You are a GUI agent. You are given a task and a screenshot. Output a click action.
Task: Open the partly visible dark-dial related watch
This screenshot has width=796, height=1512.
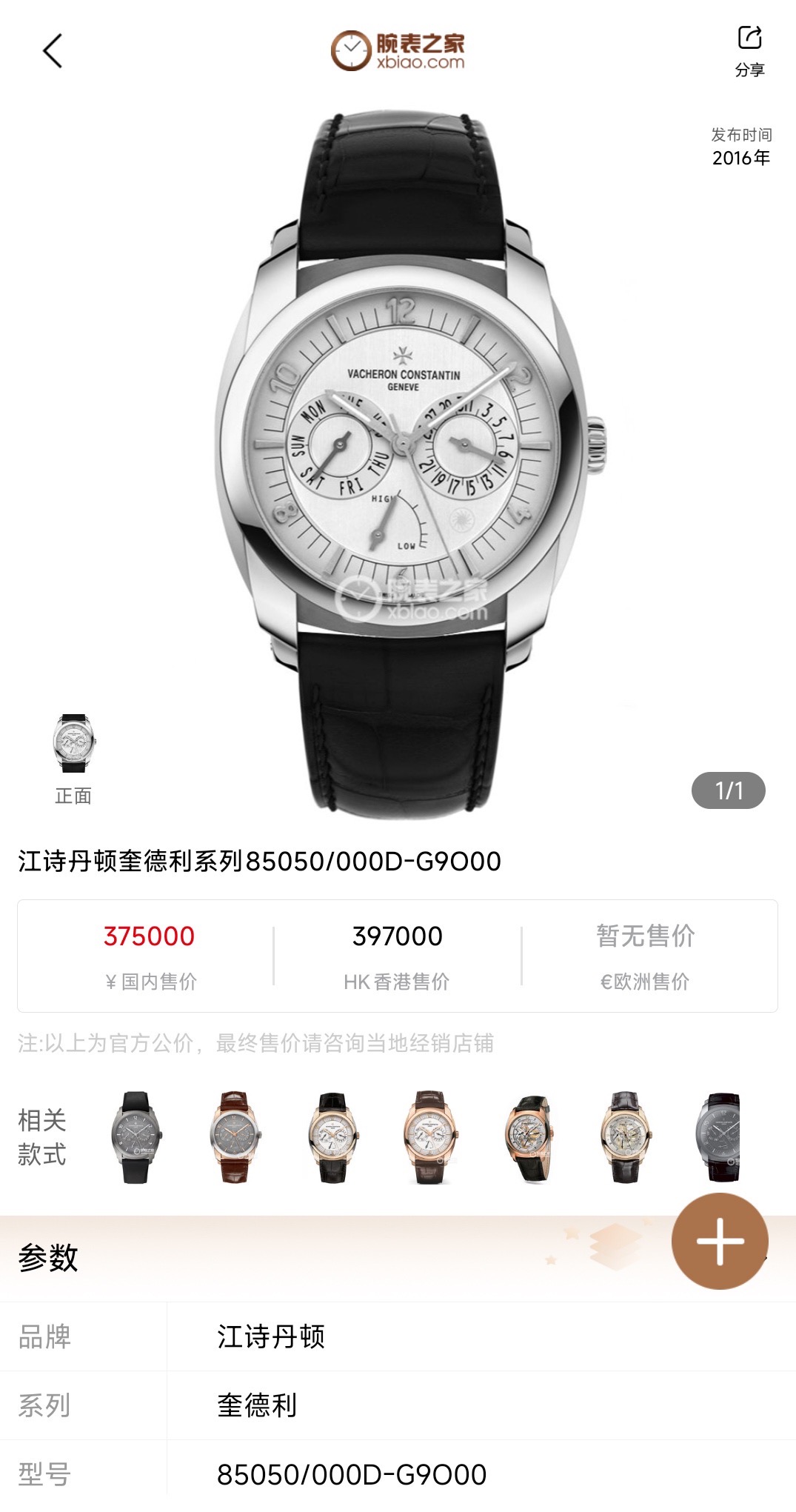point(718,1136)
